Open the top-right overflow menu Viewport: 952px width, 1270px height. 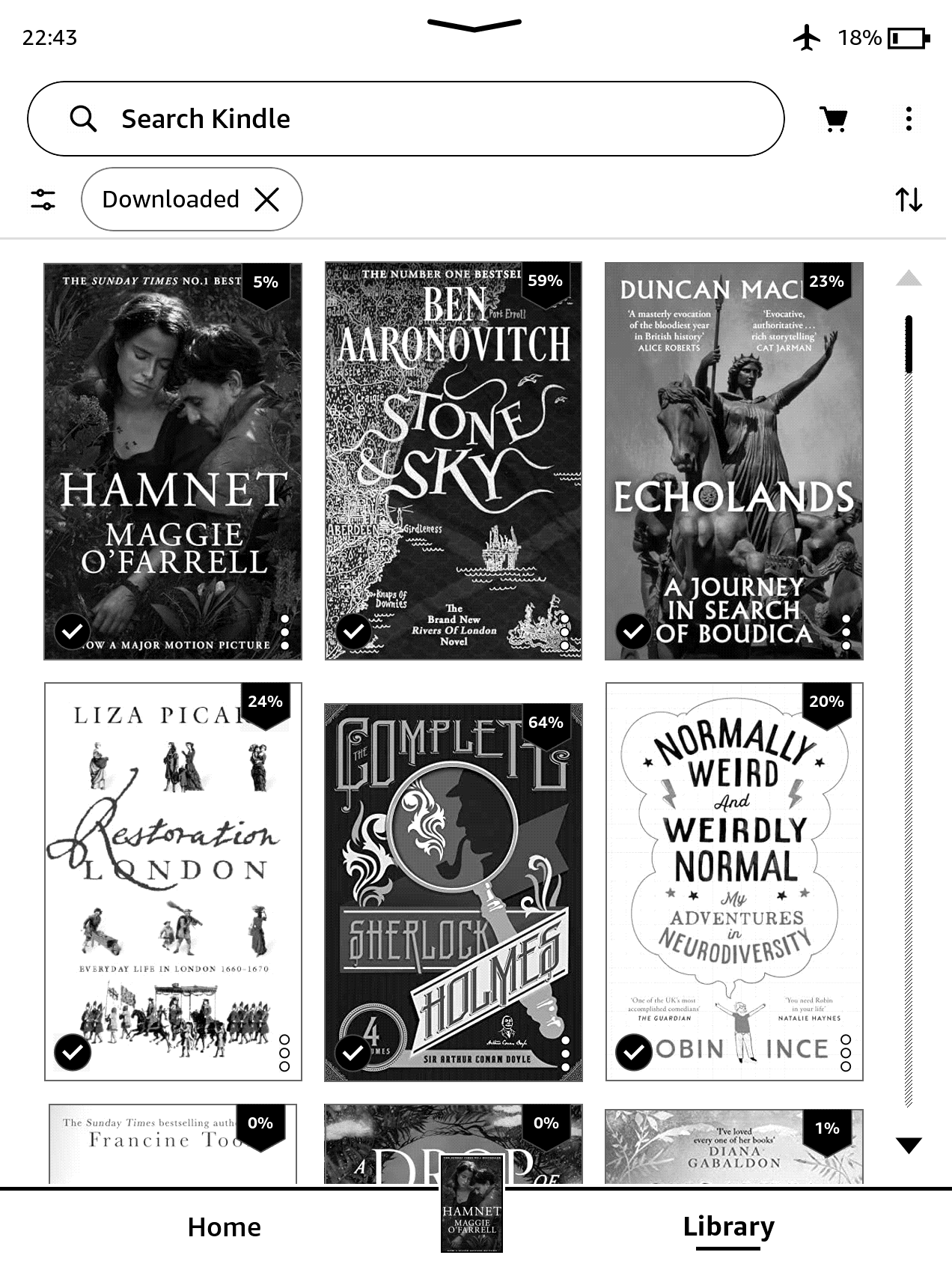coord(909,119)
